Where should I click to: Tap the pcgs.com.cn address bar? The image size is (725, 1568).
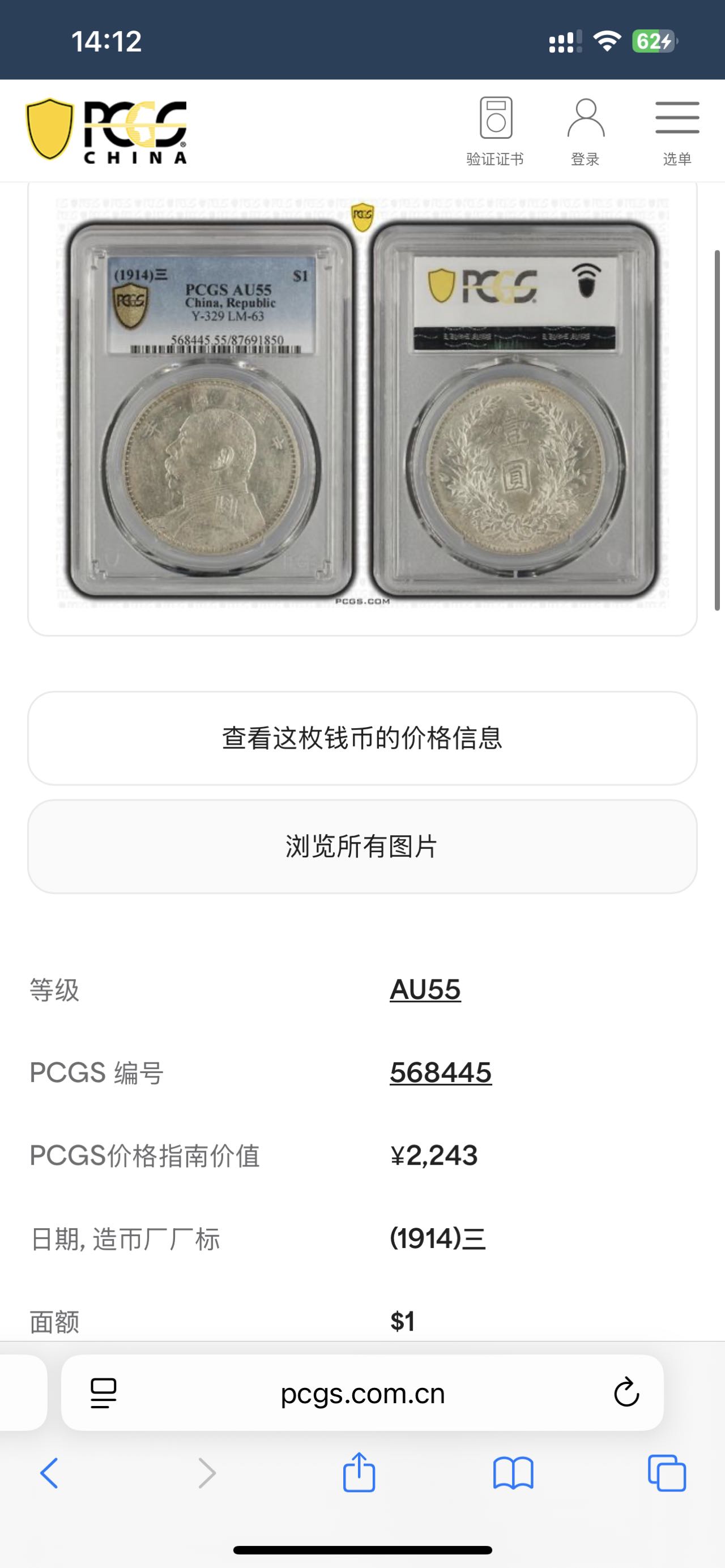tap(363, 1392)
